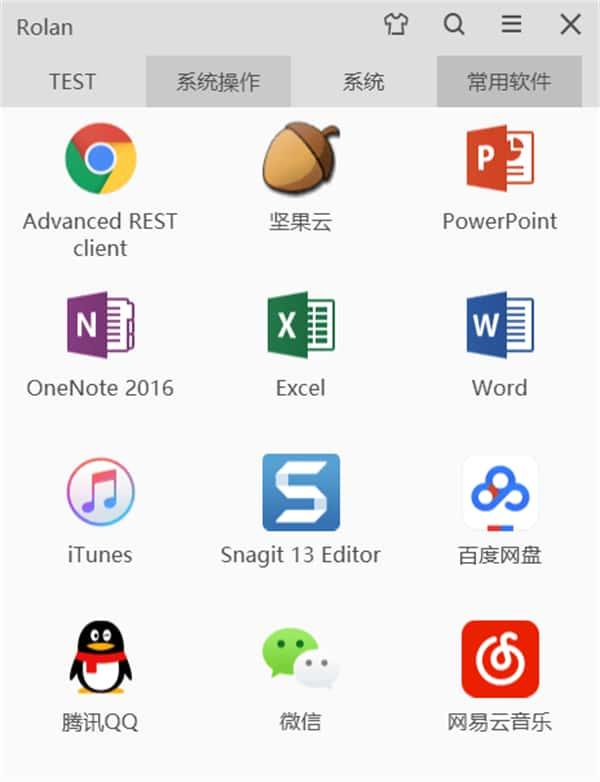Open Snagit 13 Editor
Screen dimensions: 600x782
(x=300, y=493)
